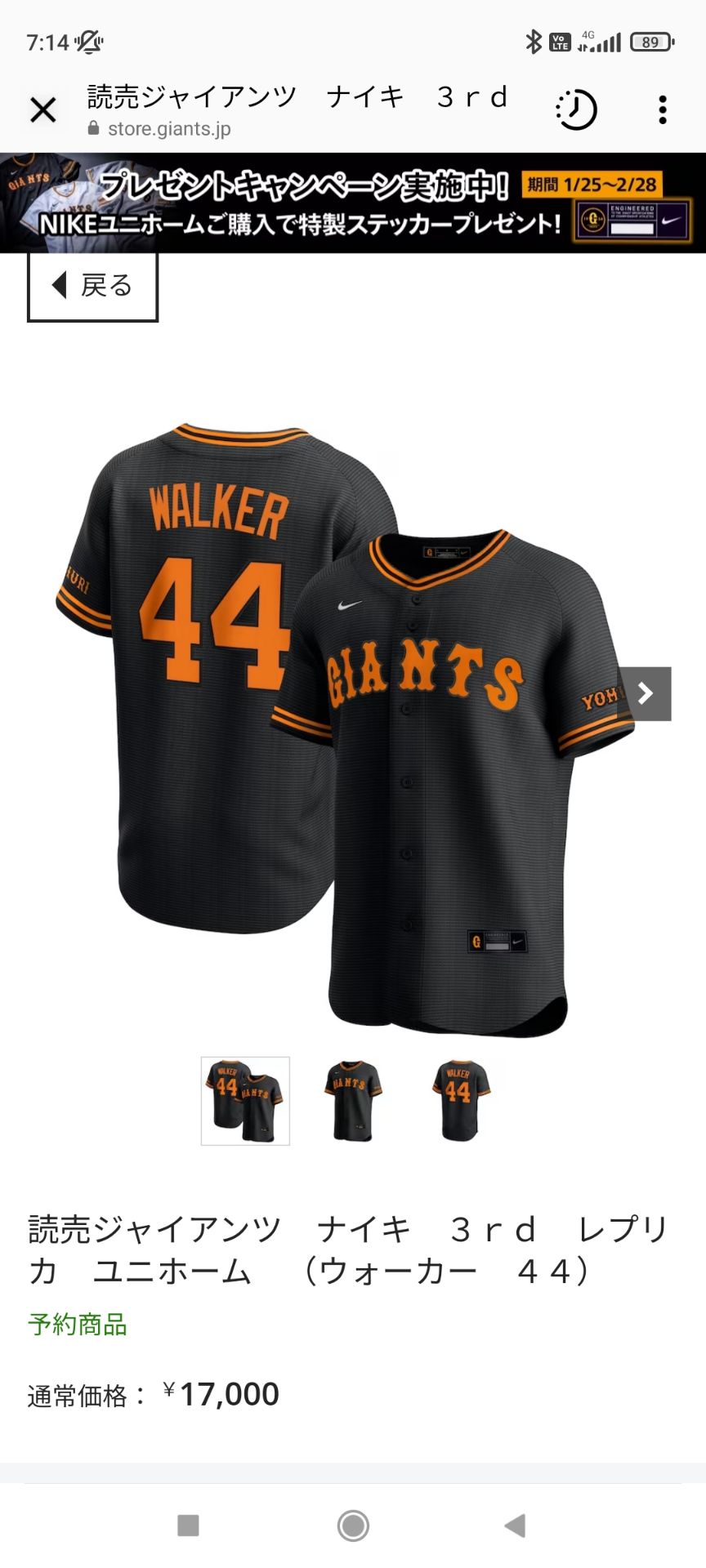
Task: Select the first thumbnail showing both jersey views
Action: pyautogui.click(x=245, y=1101)
